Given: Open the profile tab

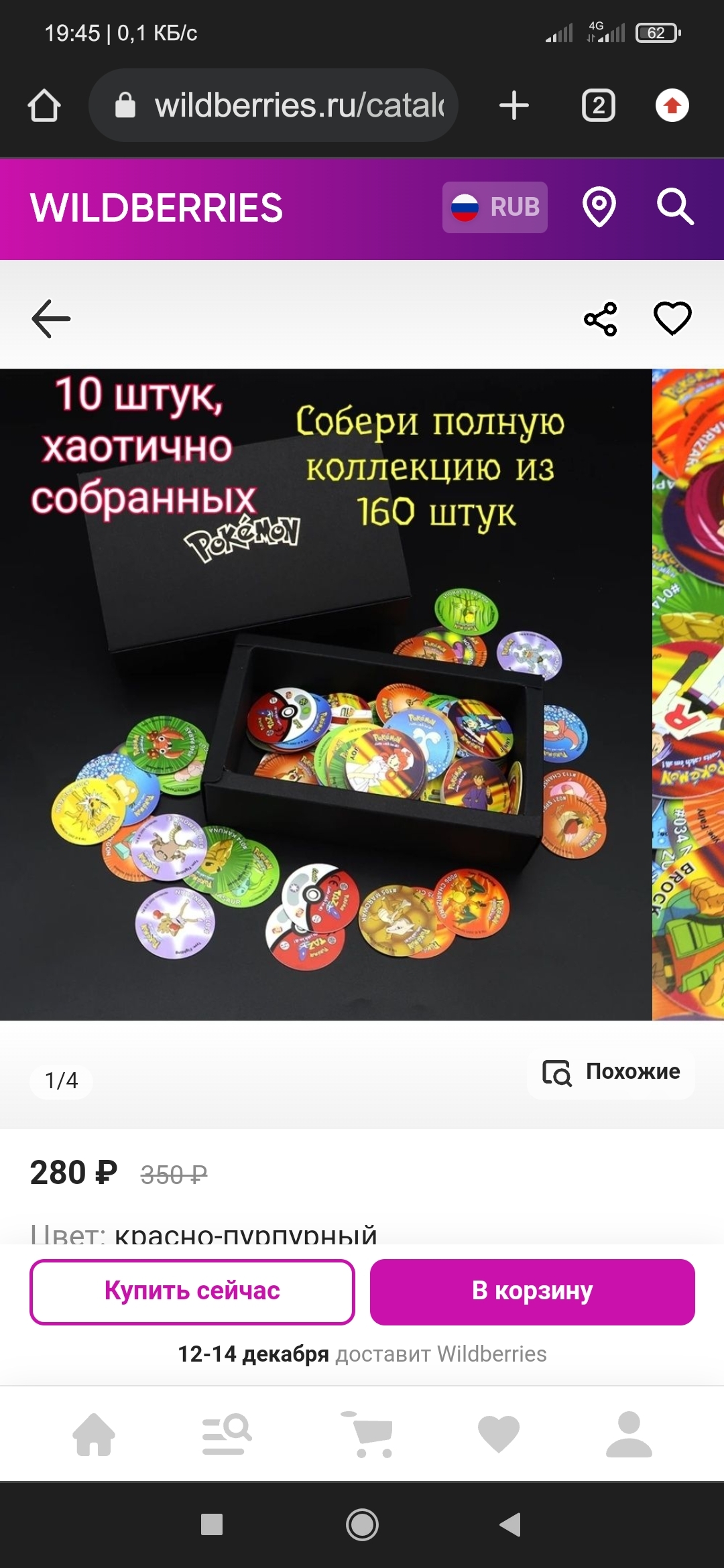Looking at the screenshot, I should pyautogui.click(x=629, y=1434).
